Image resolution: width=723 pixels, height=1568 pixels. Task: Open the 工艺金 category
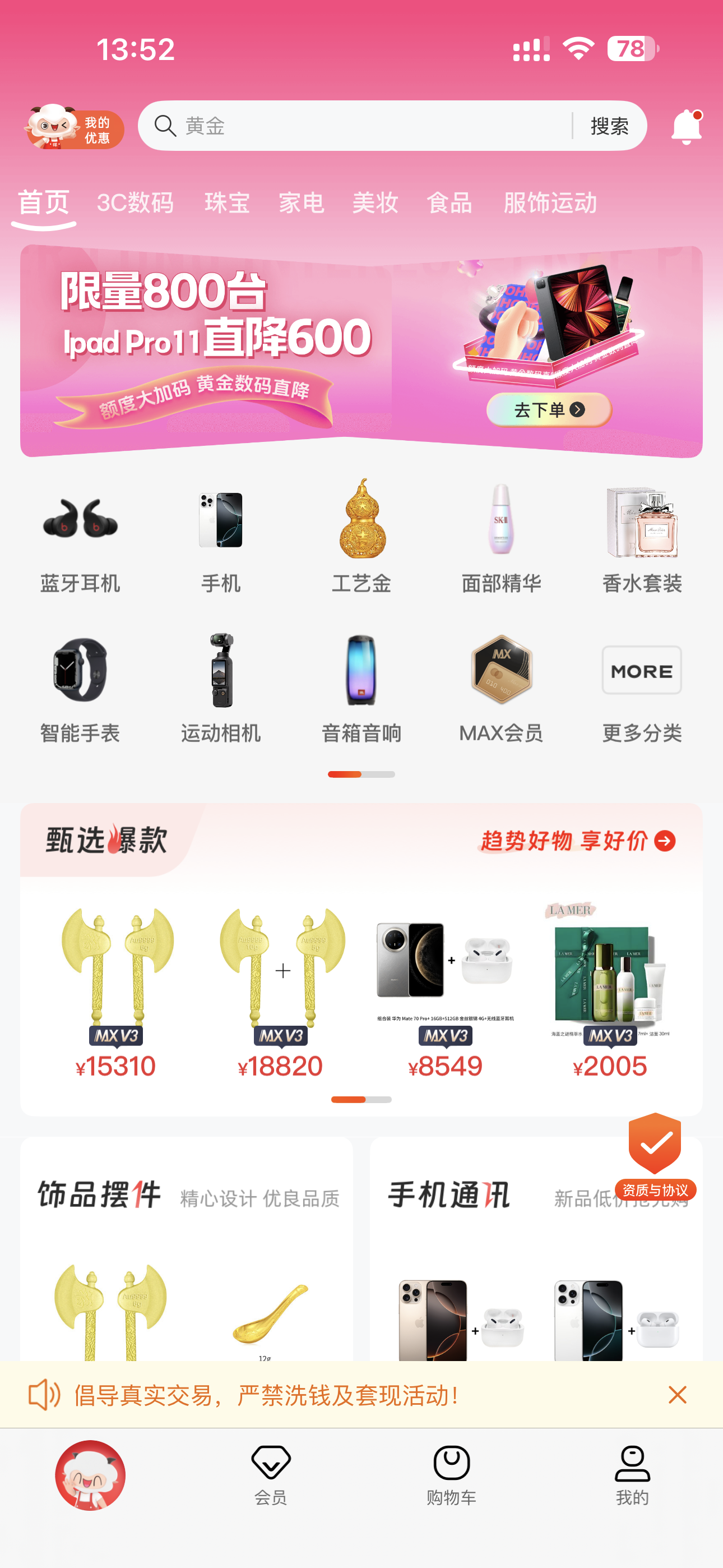click(x=361, y=537)
